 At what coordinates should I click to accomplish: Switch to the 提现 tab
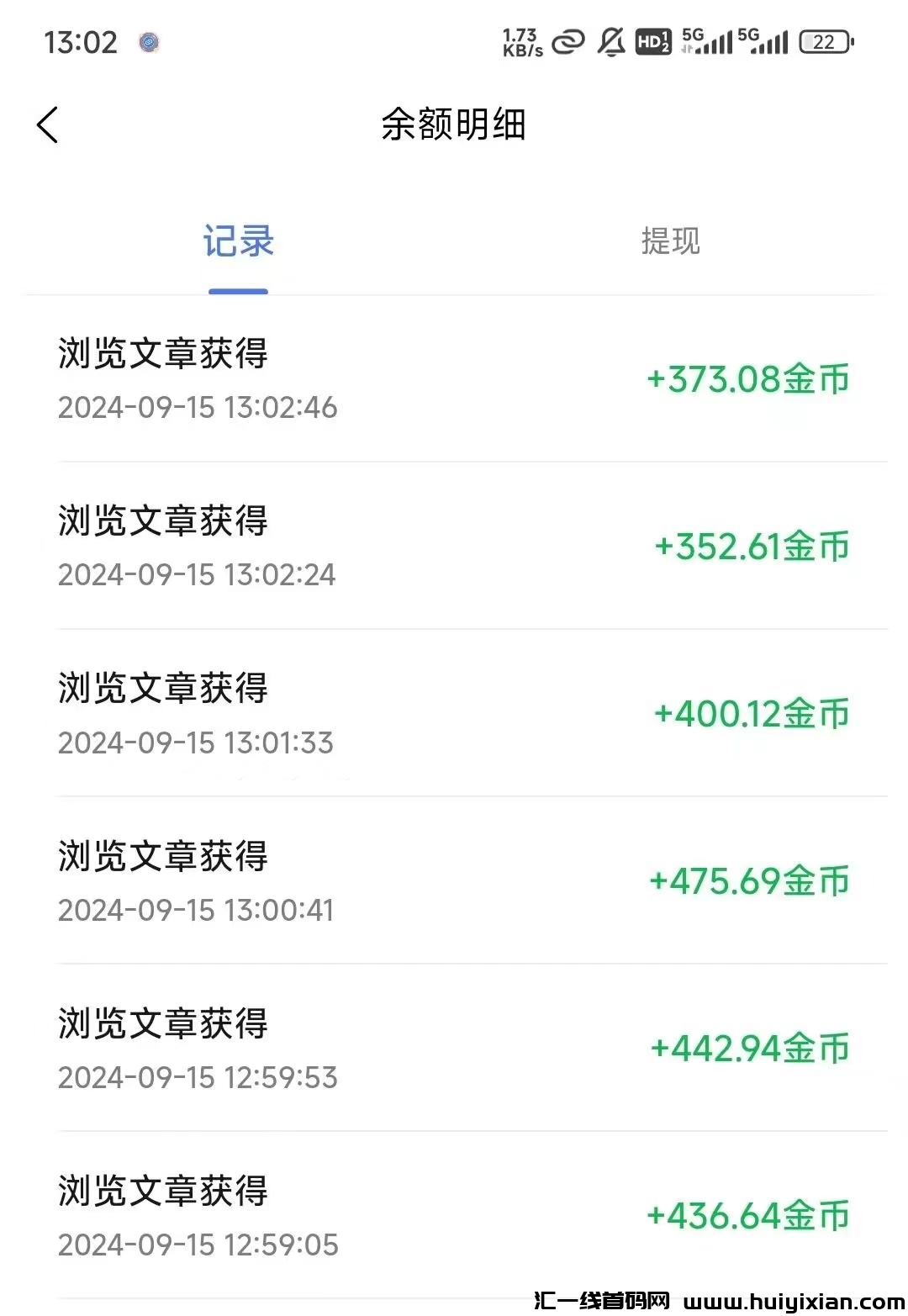click(670, 241)
